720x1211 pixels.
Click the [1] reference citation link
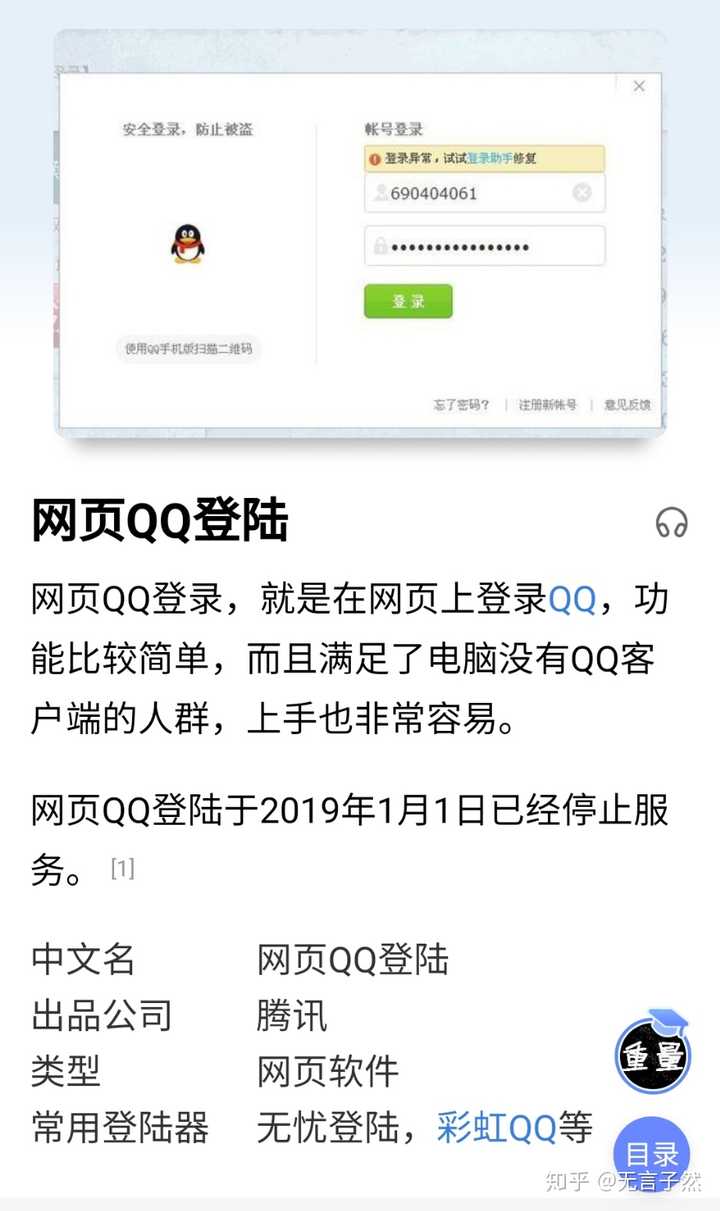tap(124, 868)
